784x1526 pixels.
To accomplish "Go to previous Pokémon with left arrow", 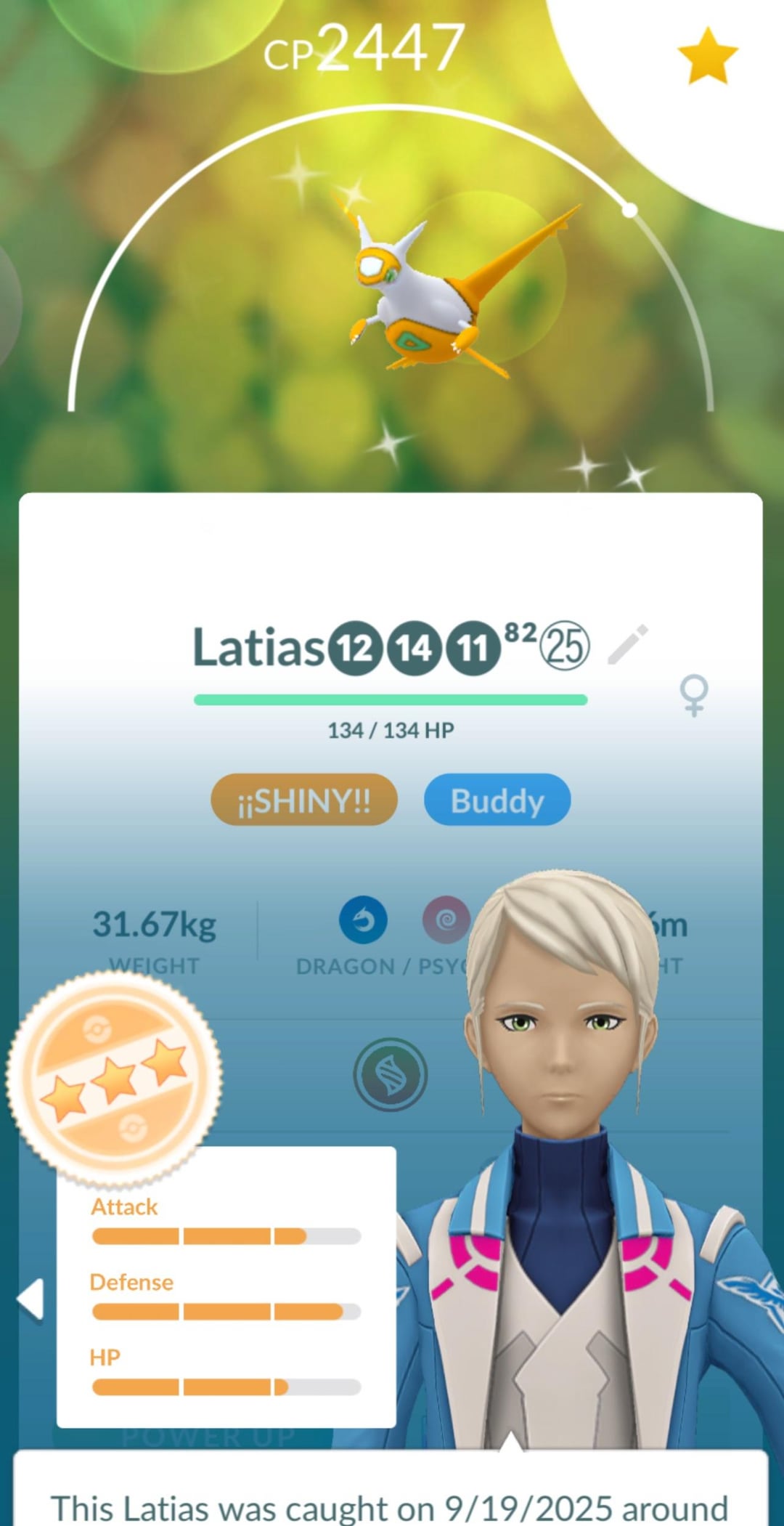I will pyautogui.click(x=30, y=1299).
